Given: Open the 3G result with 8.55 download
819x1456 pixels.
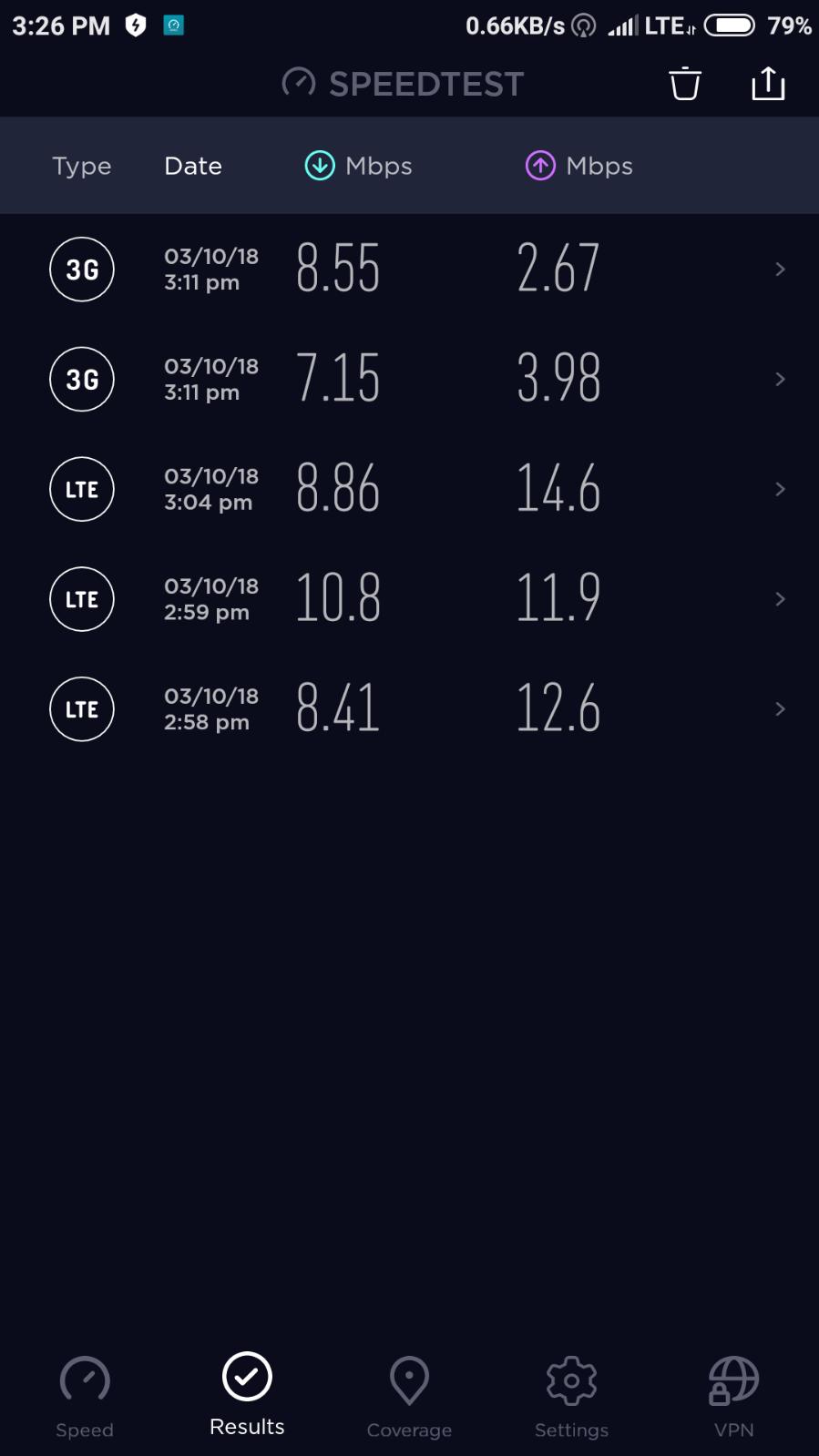Looking at the screenshot, I should tap(410, 270).
